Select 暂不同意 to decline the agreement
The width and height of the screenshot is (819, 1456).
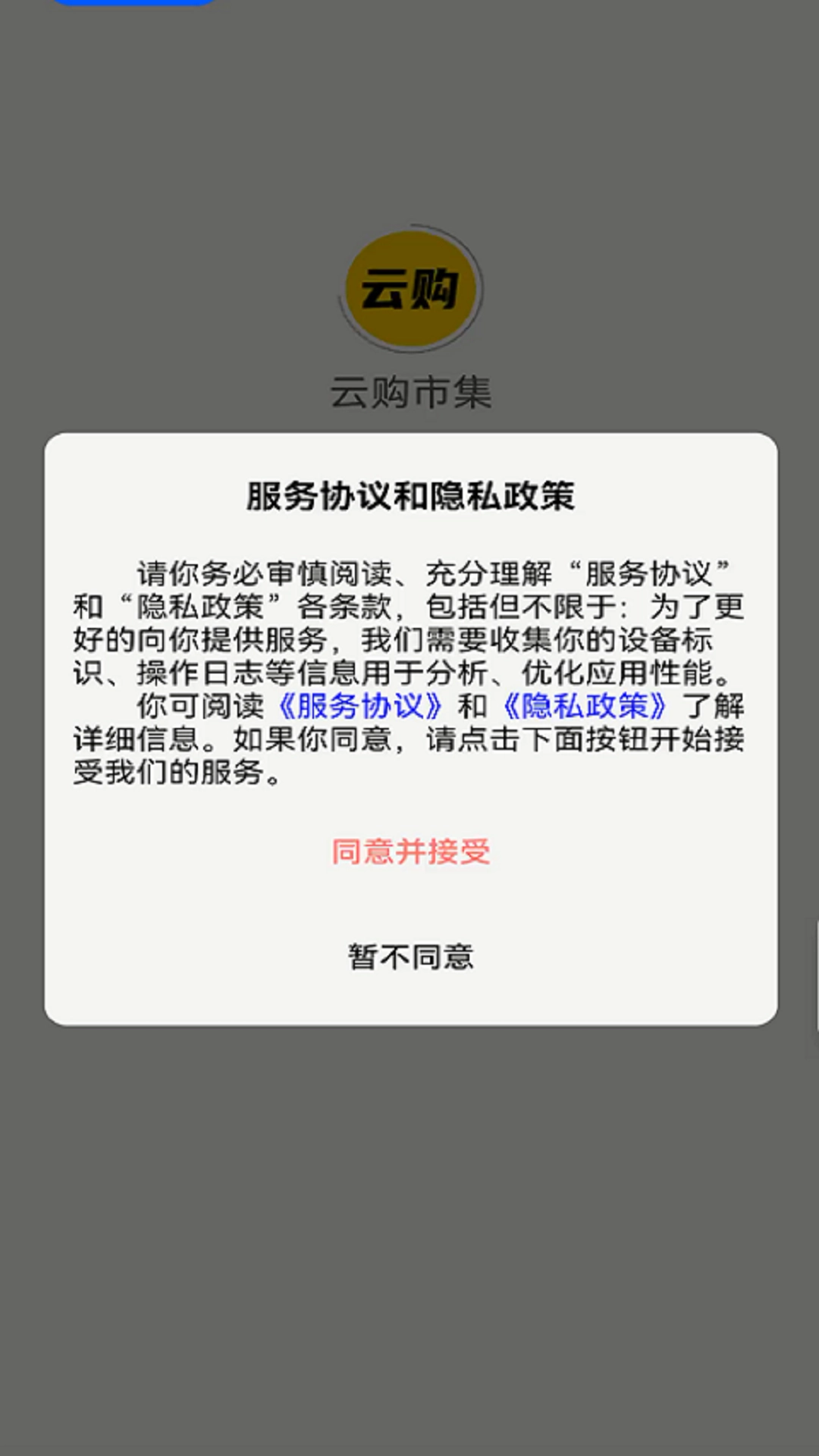[409, 958]
